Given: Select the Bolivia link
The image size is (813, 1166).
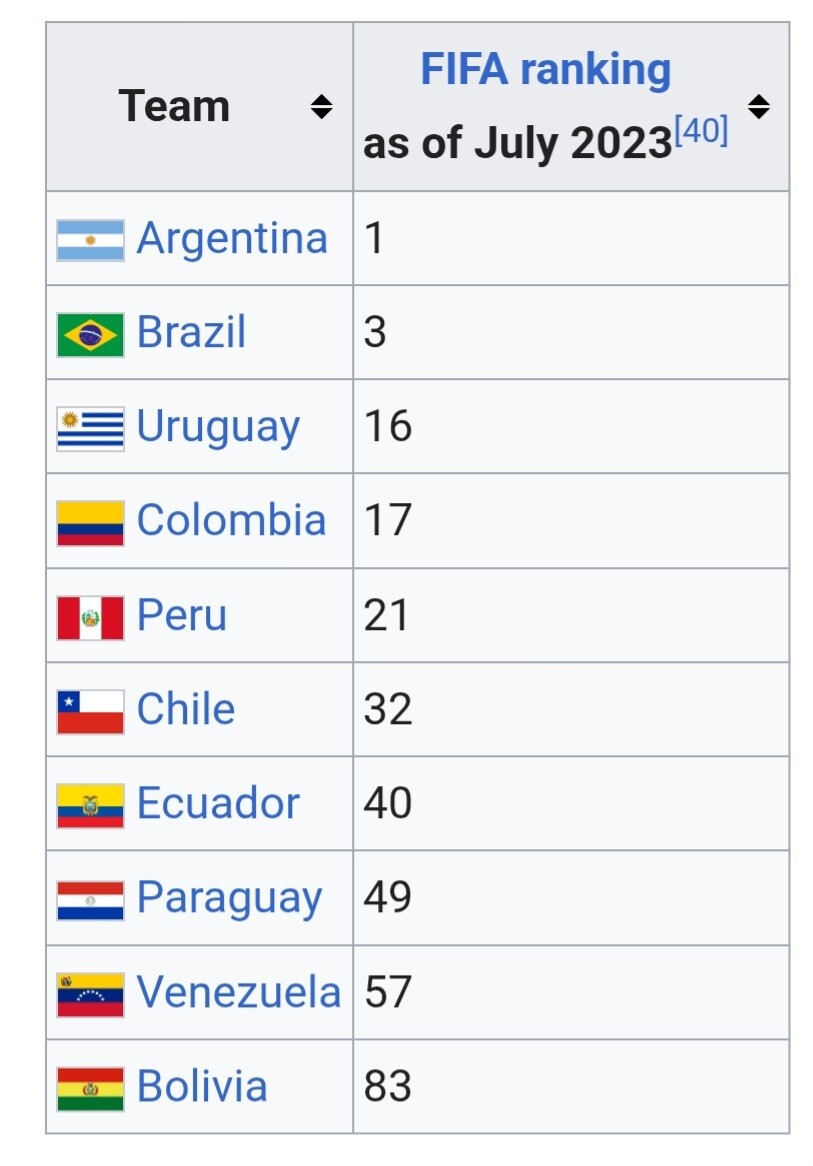Looking at the screenshot, I should [x=202, y=1086].
